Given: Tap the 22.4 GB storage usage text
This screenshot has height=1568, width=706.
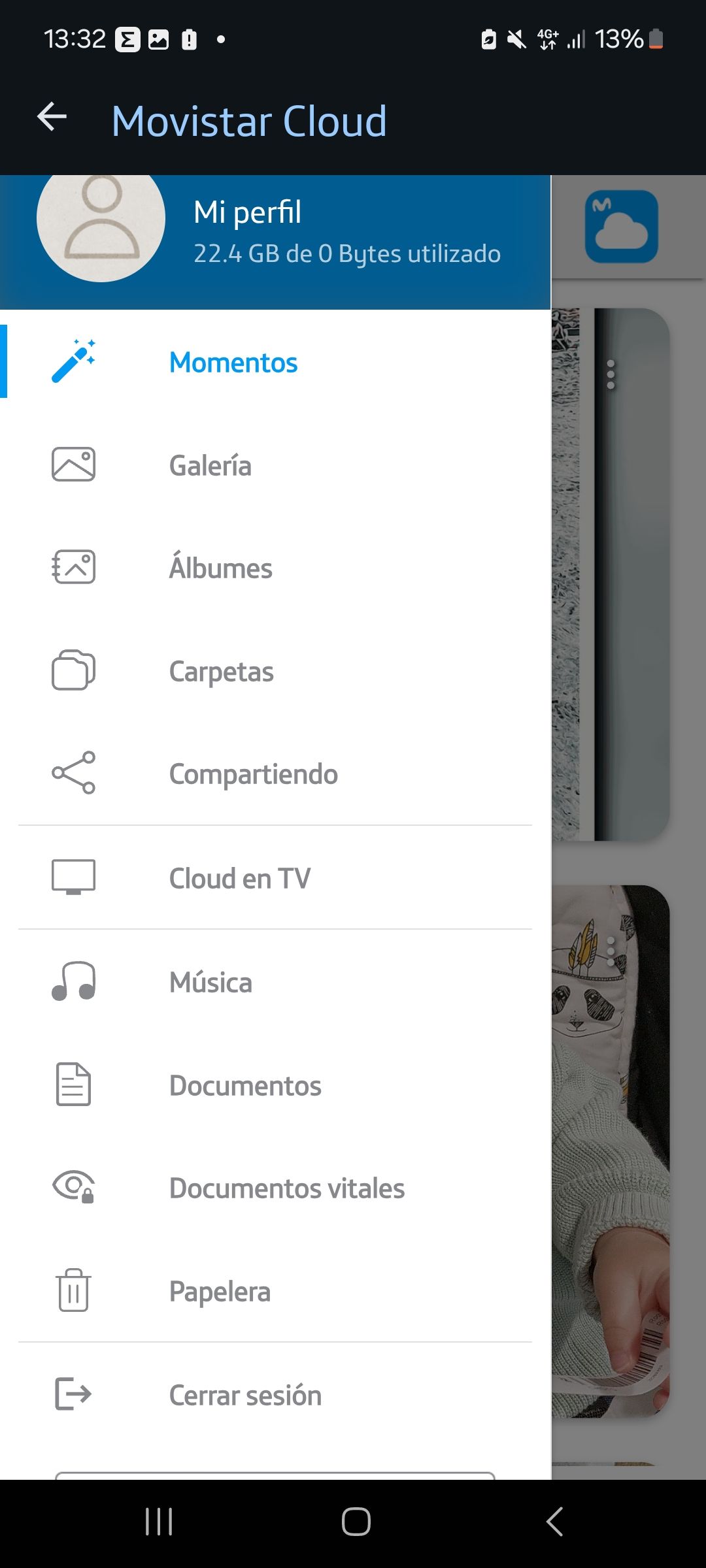Looking at the screenshot, I should 347,254.
